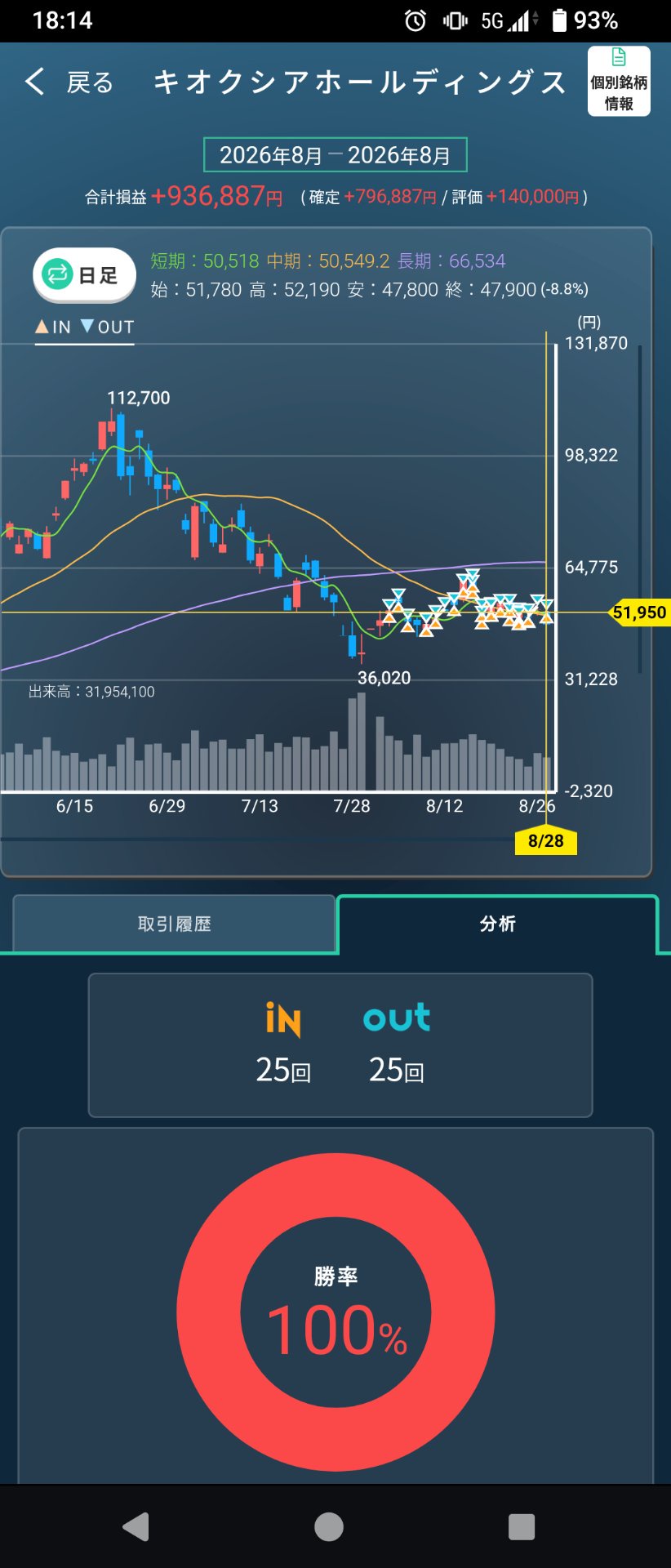Image resolution: width=671 pixels, height=1568 pixels.
Task: Tap the 8/28 date marker on chart
Action: [545, 840]
